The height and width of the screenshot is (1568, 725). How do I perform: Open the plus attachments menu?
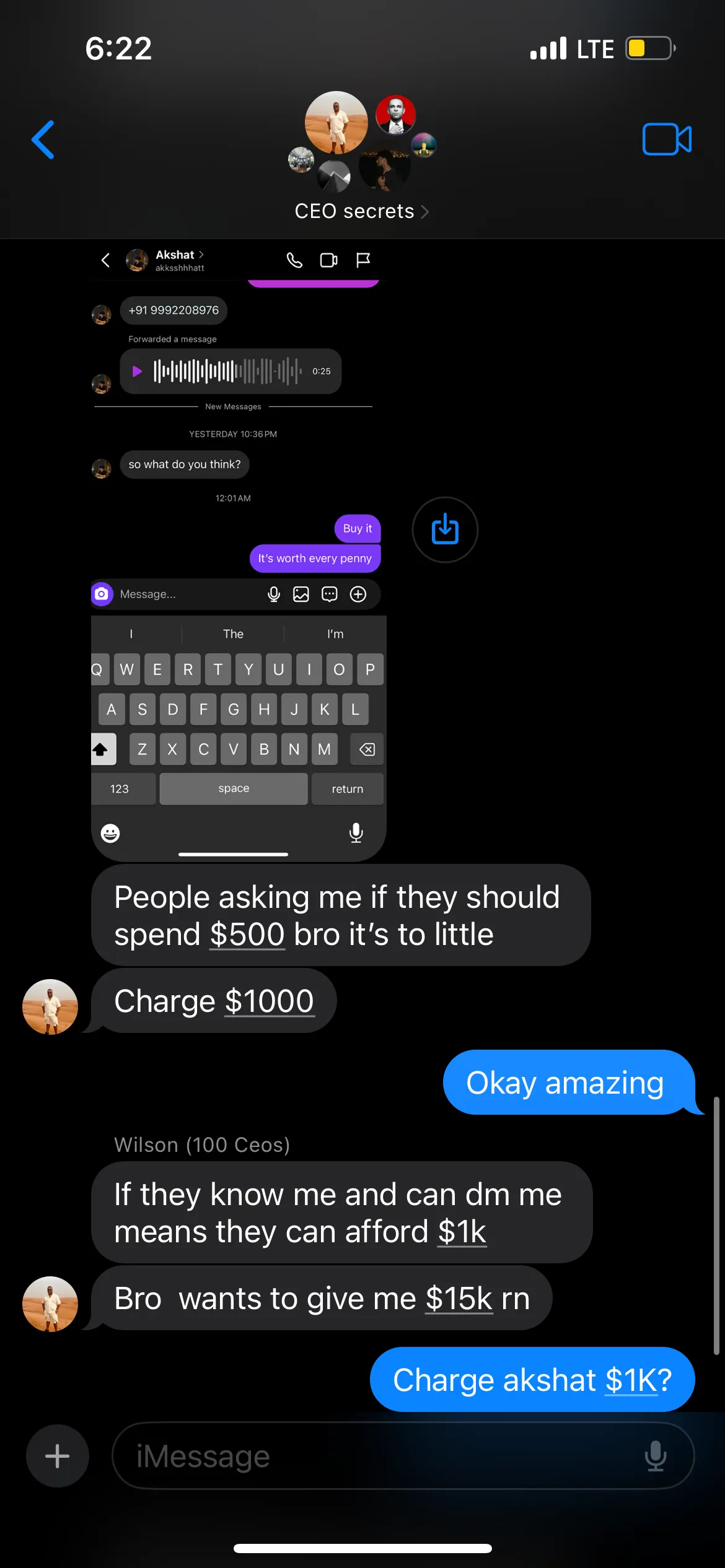tap(57, 1456)
